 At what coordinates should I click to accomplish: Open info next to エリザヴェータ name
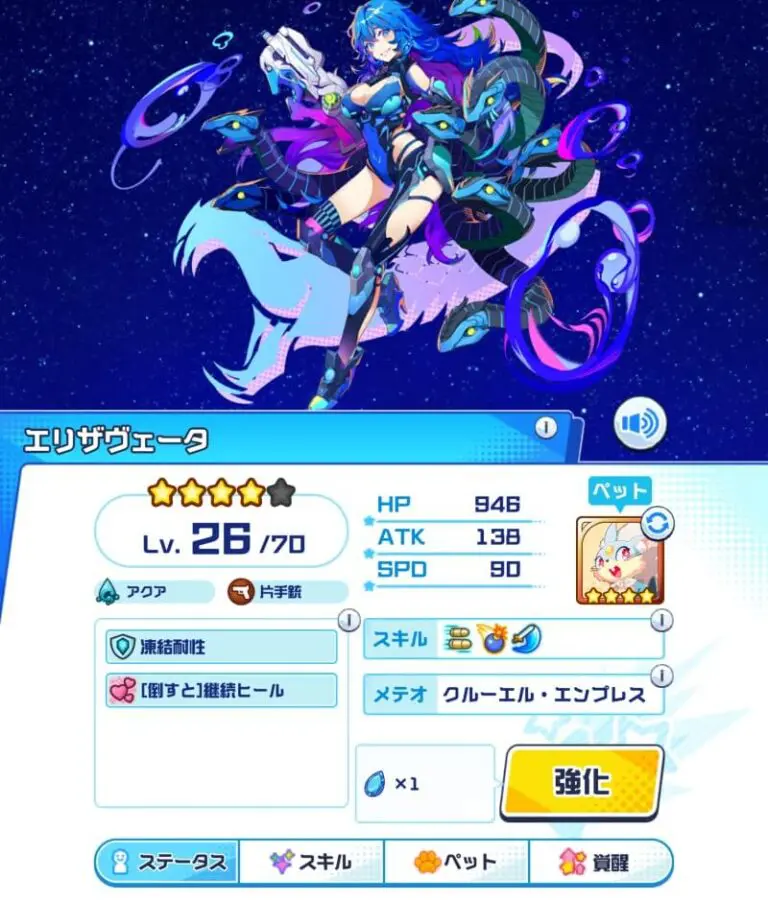(x=545, y=427)
